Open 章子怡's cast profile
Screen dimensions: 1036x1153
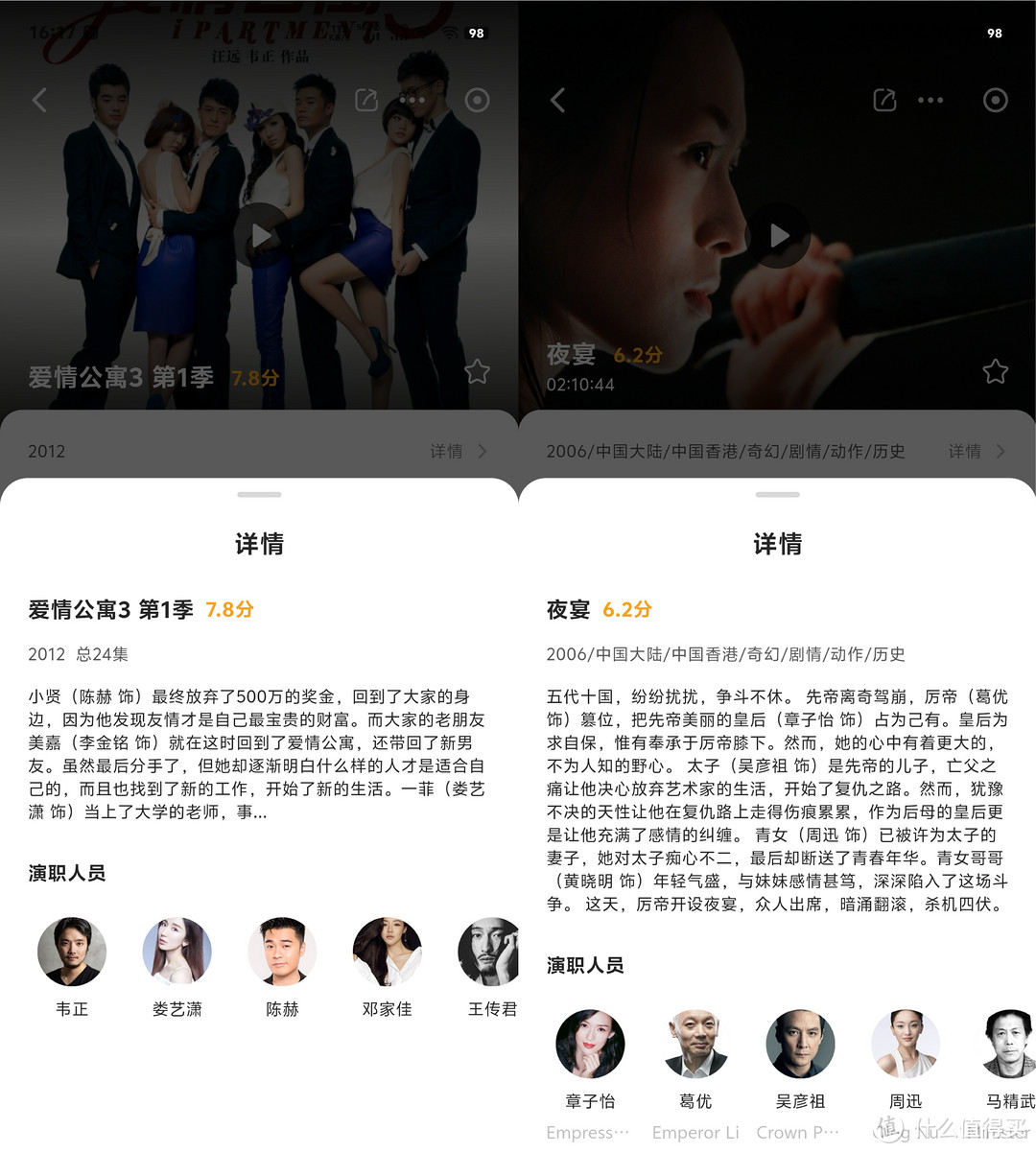pos(590,1044)
